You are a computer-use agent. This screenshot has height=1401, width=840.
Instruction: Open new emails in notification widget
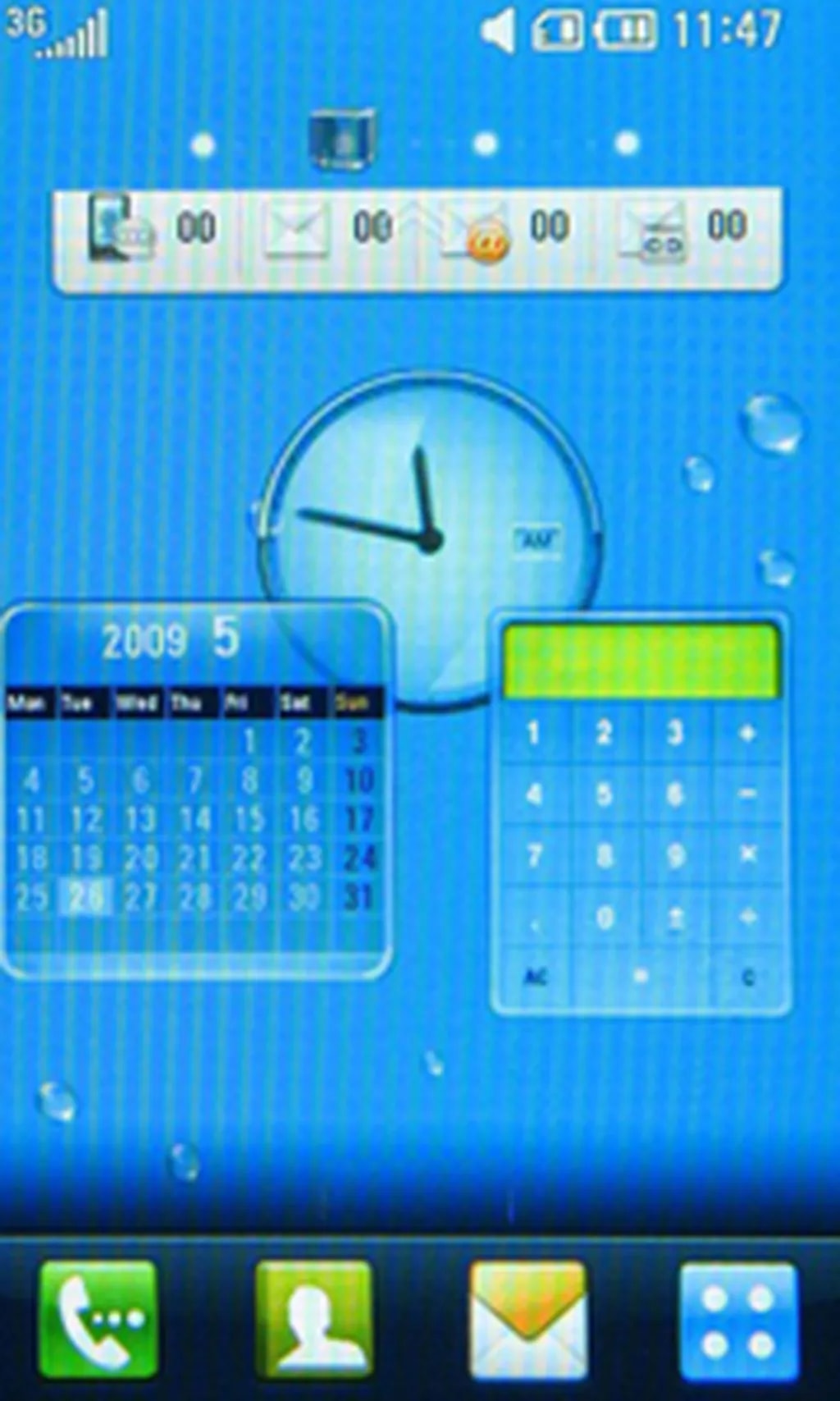click(x=504, y=230)
